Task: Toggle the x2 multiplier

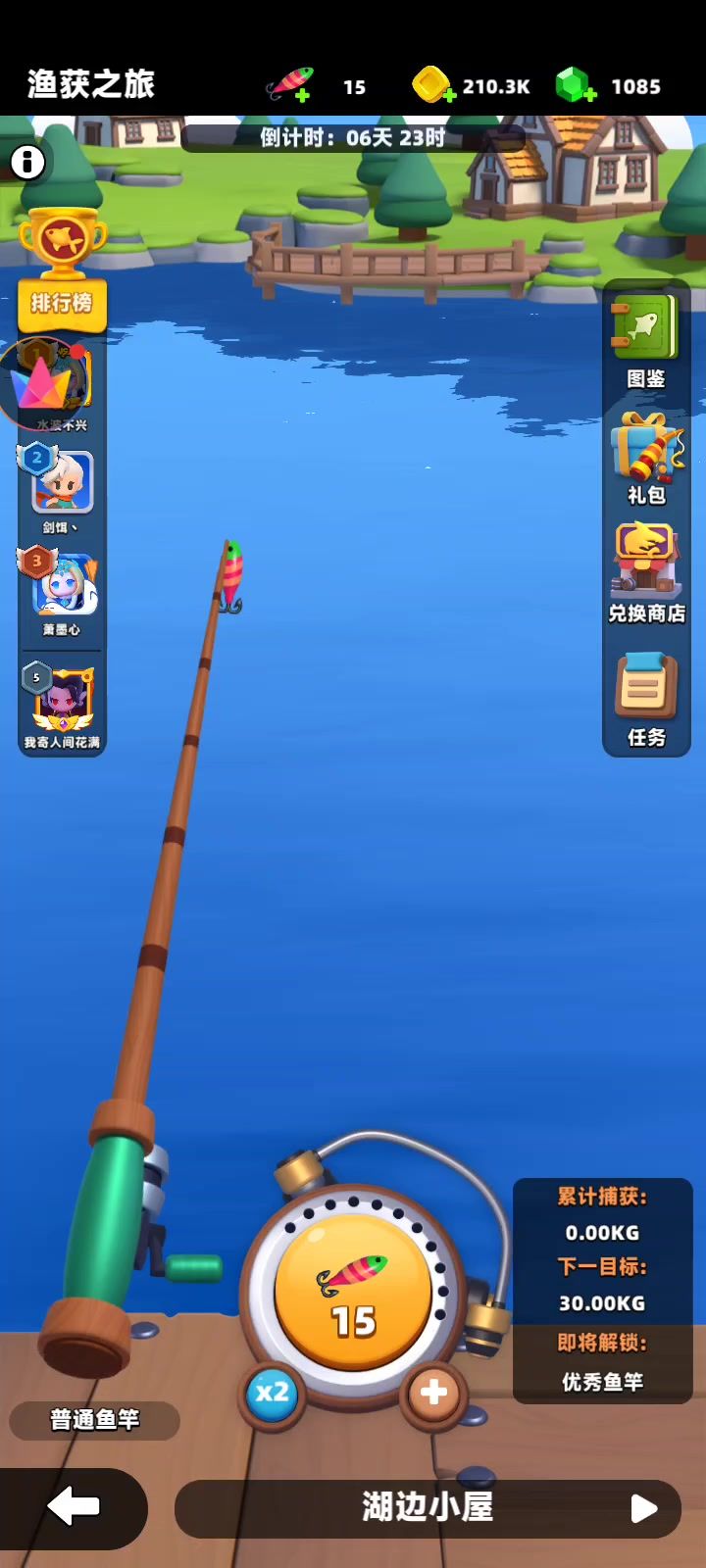Action: click(x=272, y=1393)
